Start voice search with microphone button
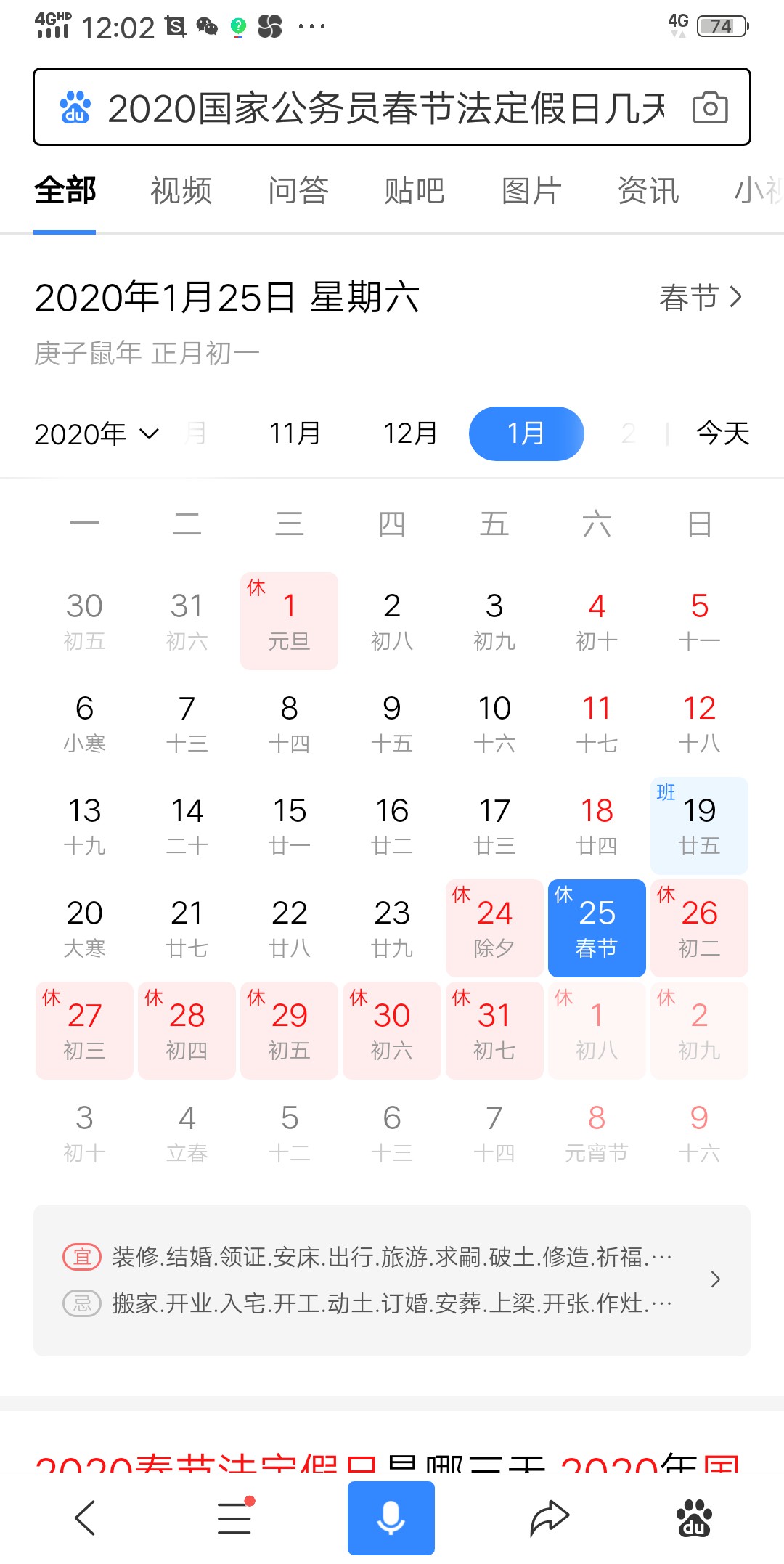Viewport: 784px width, 1564px height. (391, 1518)
